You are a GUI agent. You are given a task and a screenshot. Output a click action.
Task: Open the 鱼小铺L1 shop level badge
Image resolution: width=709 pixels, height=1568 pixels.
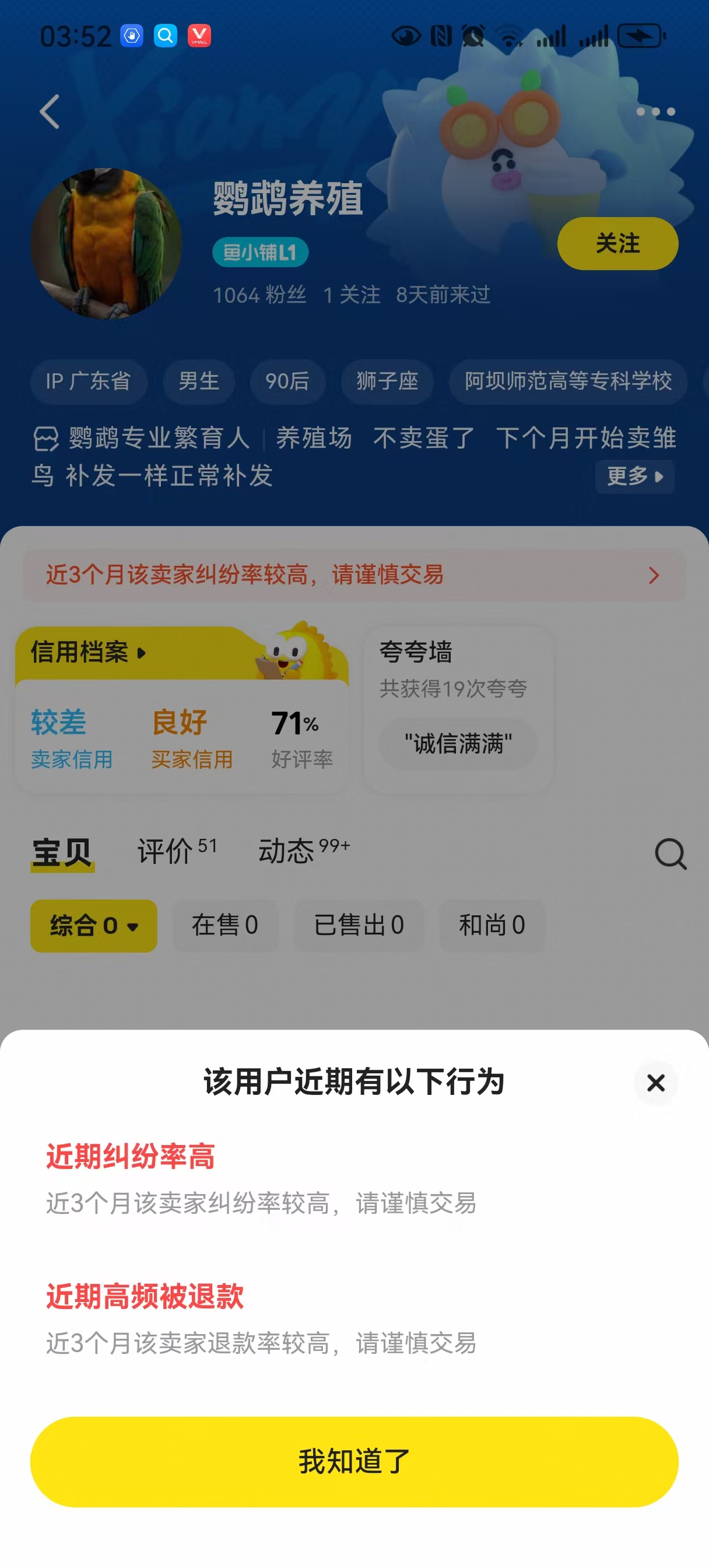(x=260, y=252)
